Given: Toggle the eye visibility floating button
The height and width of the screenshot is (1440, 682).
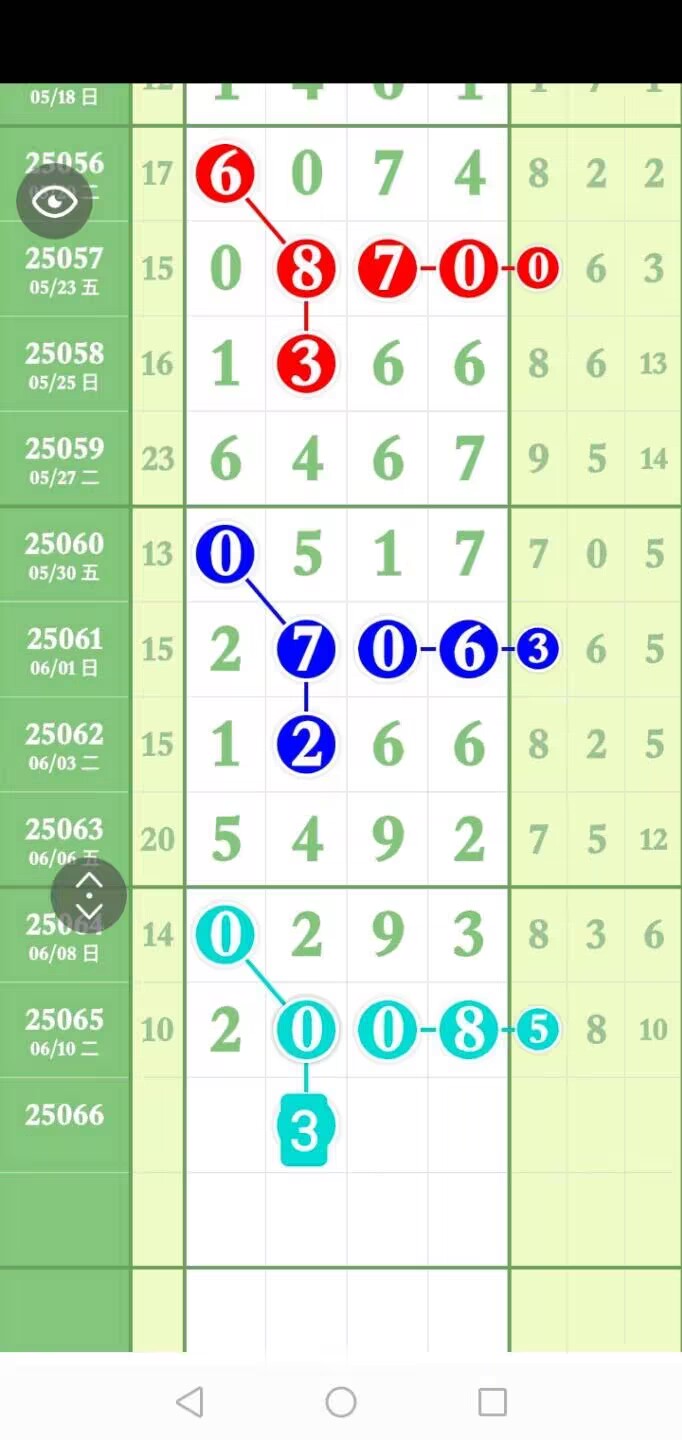Looking at the screenshot, I should click(x=54, y=202).
